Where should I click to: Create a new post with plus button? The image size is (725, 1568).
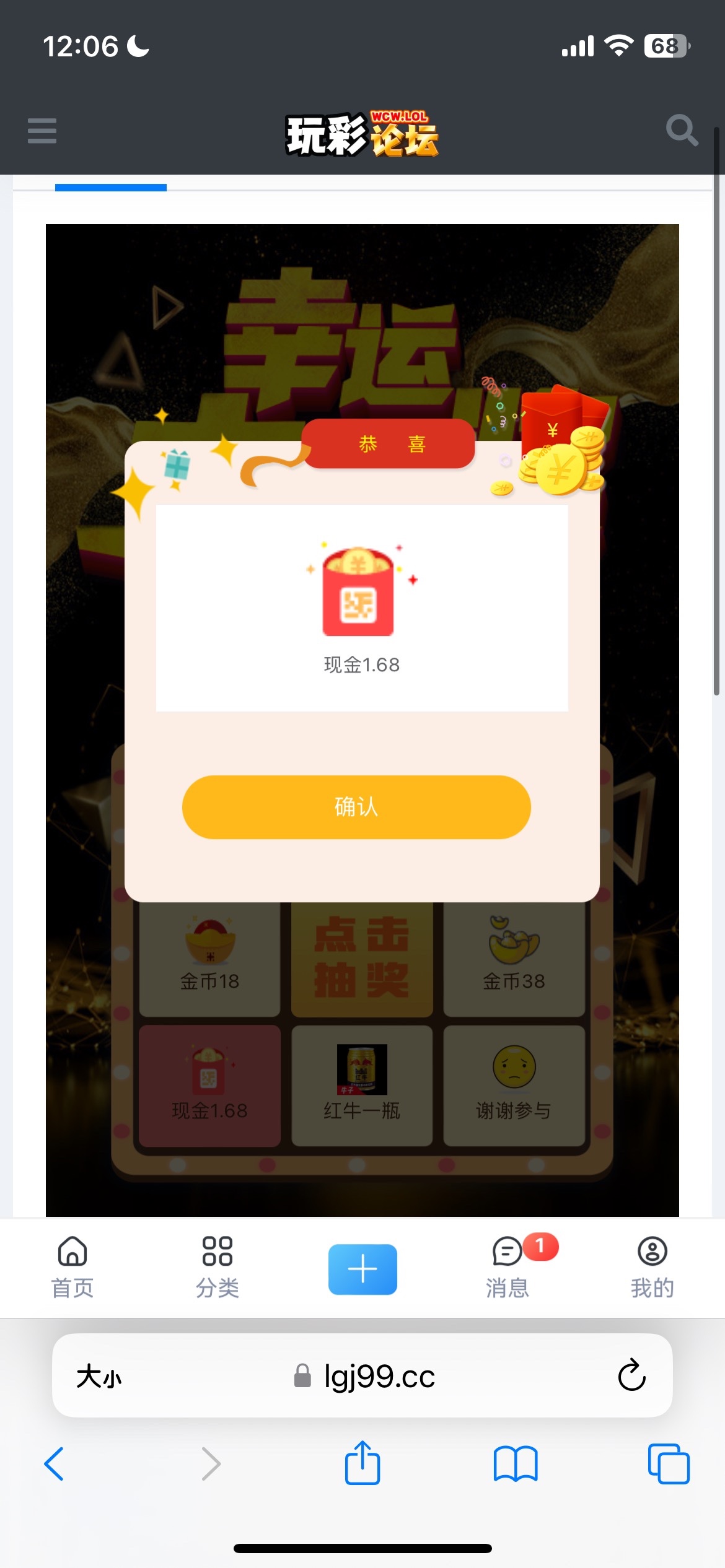coord(362,1269)
